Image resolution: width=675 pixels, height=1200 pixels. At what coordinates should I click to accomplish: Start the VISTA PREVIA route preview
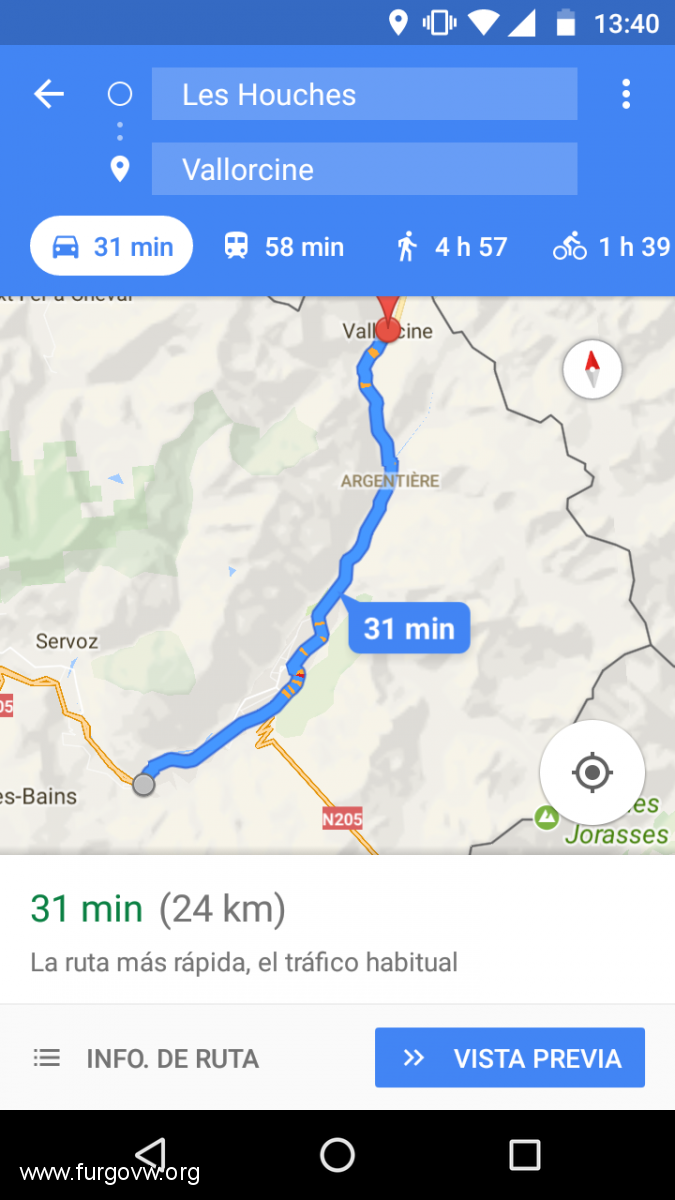(509, 1058)
